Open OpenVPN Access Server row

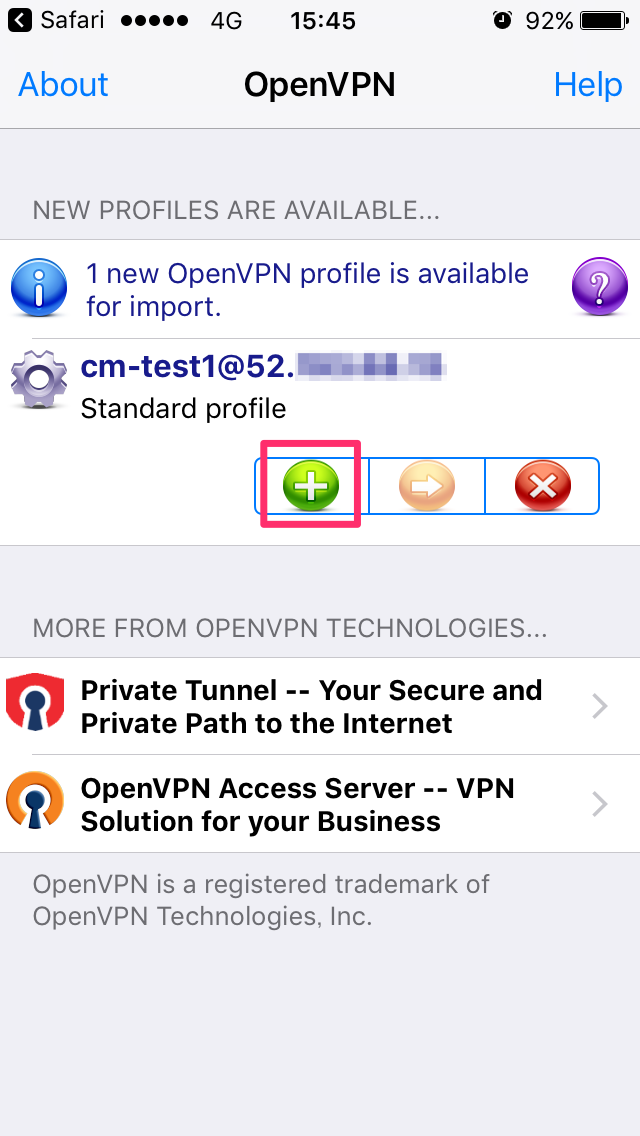(x=320, y=804)
